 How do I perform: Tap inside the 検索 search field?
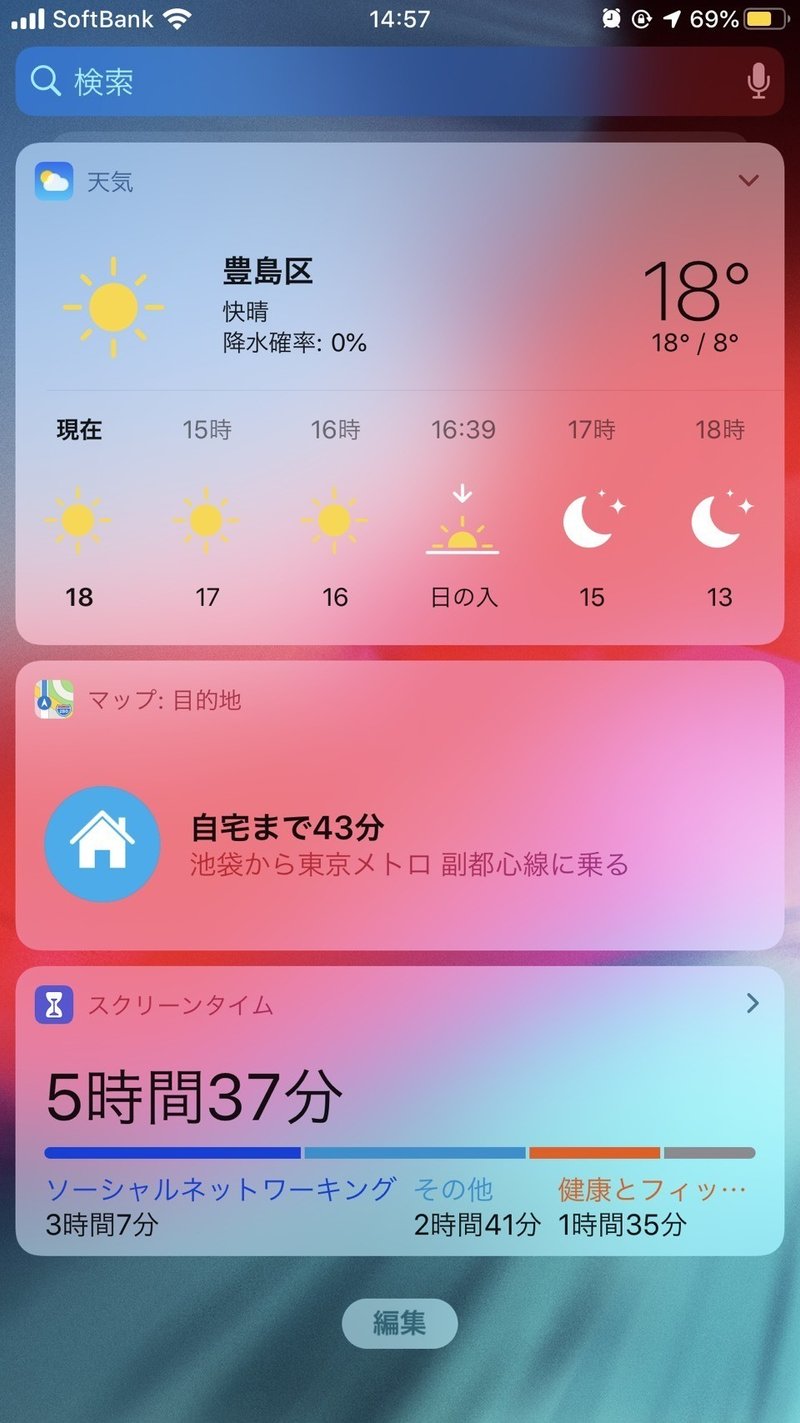click(300, 81)
